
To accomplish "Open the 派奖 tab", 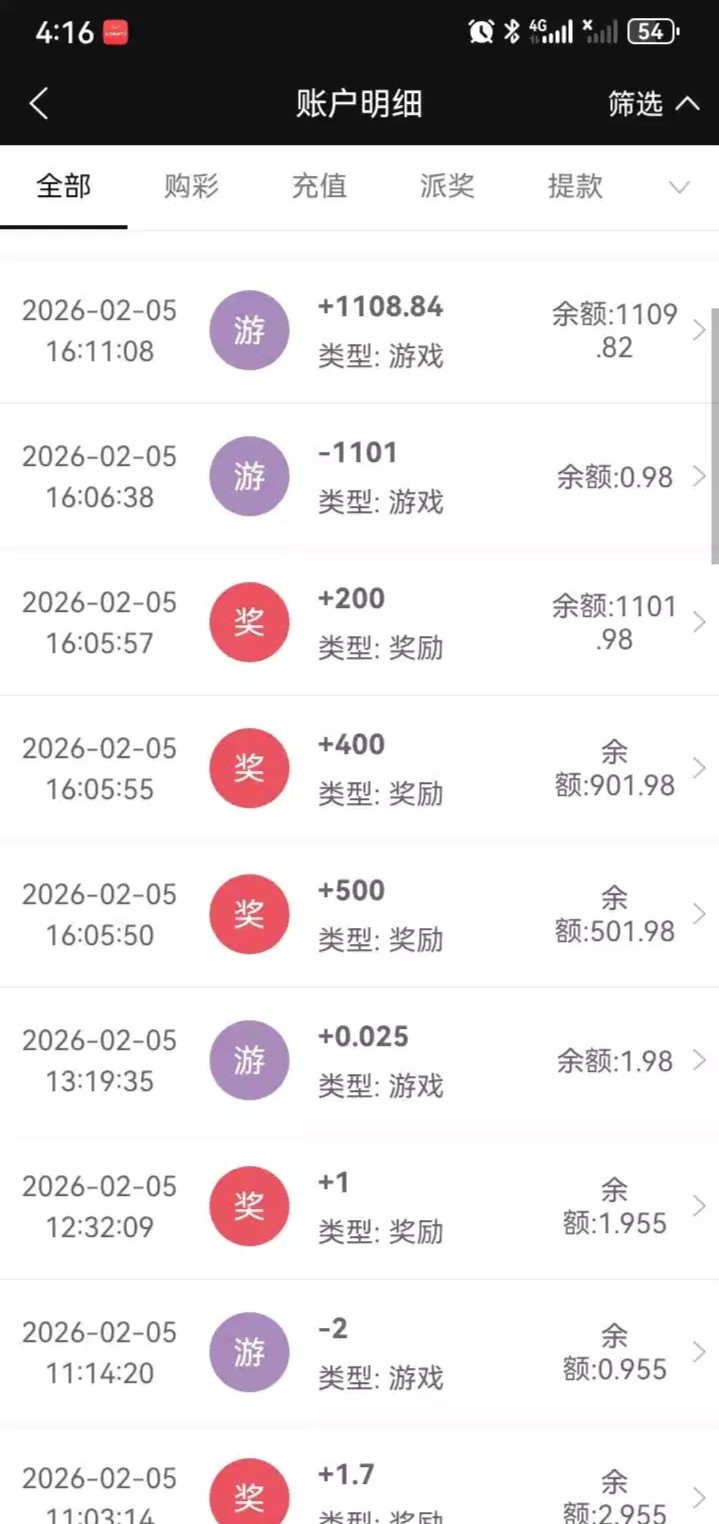I will point(447,186).
